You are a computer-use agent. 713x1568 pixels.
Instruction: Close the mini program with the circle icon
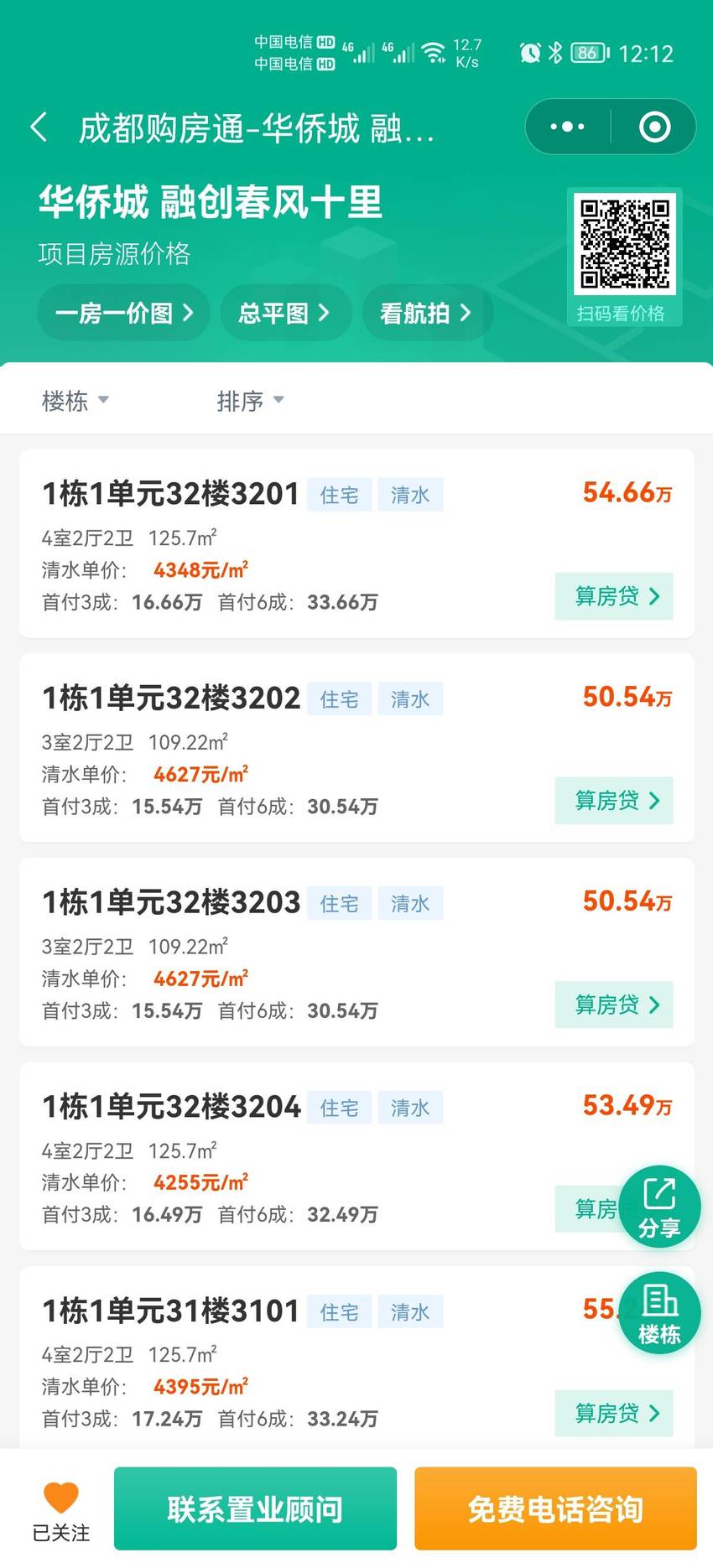(654, 127)
